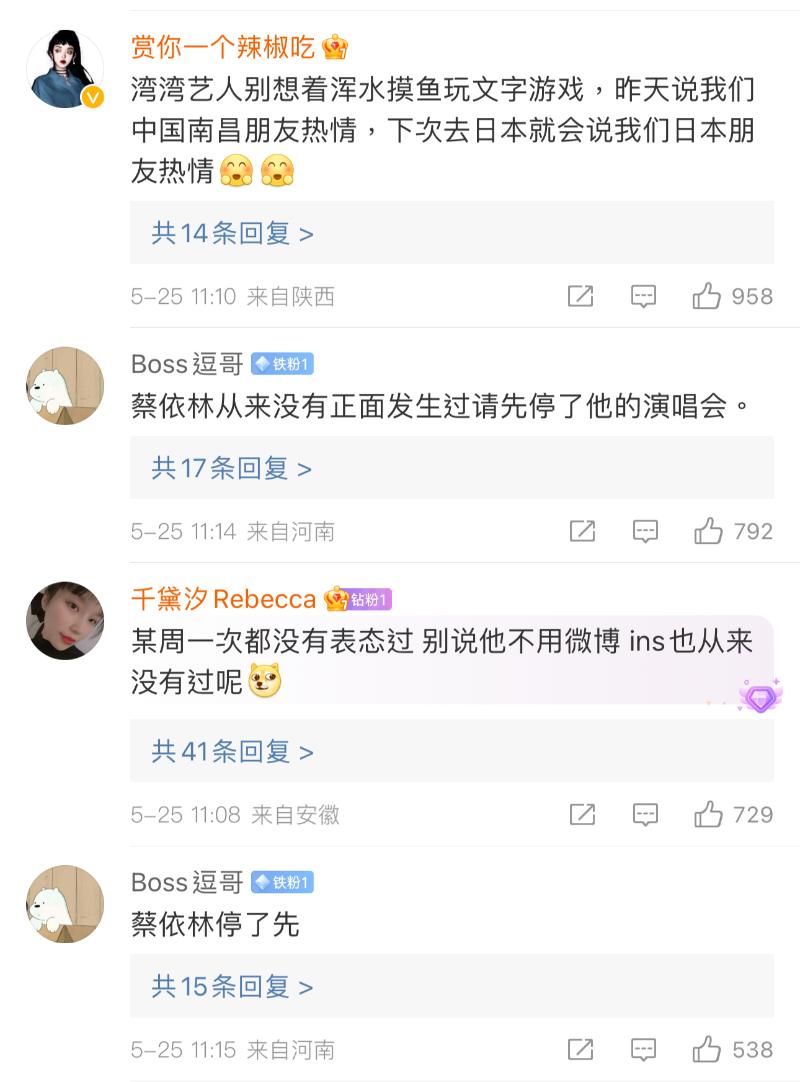Open 千黛汐Rebecca's avatar

pos(65,621)
